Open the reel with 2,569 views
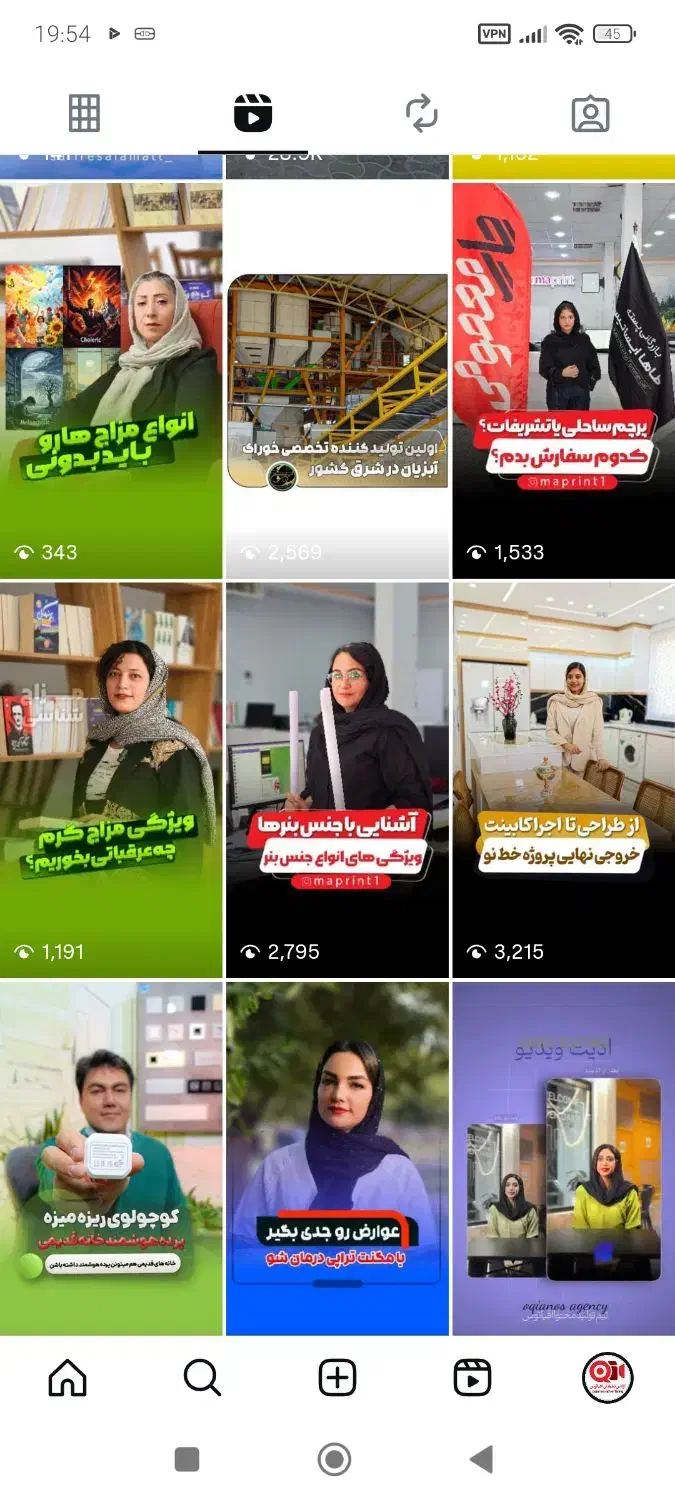This screenshot has width=675, height=1500. (x=337, y=380)
